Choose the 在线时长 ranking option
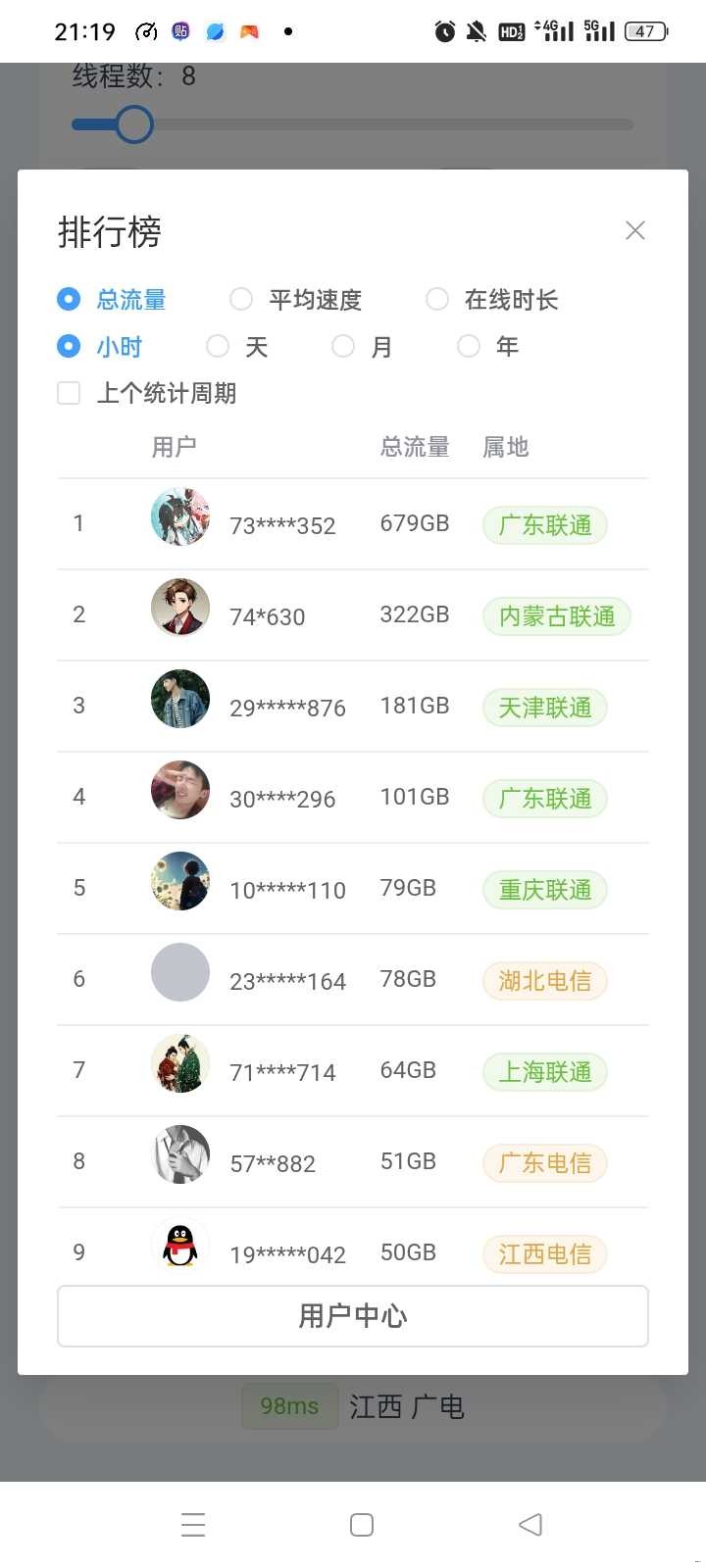The width and height of the screenshot is (706, 1568). [x=437, y=299]
